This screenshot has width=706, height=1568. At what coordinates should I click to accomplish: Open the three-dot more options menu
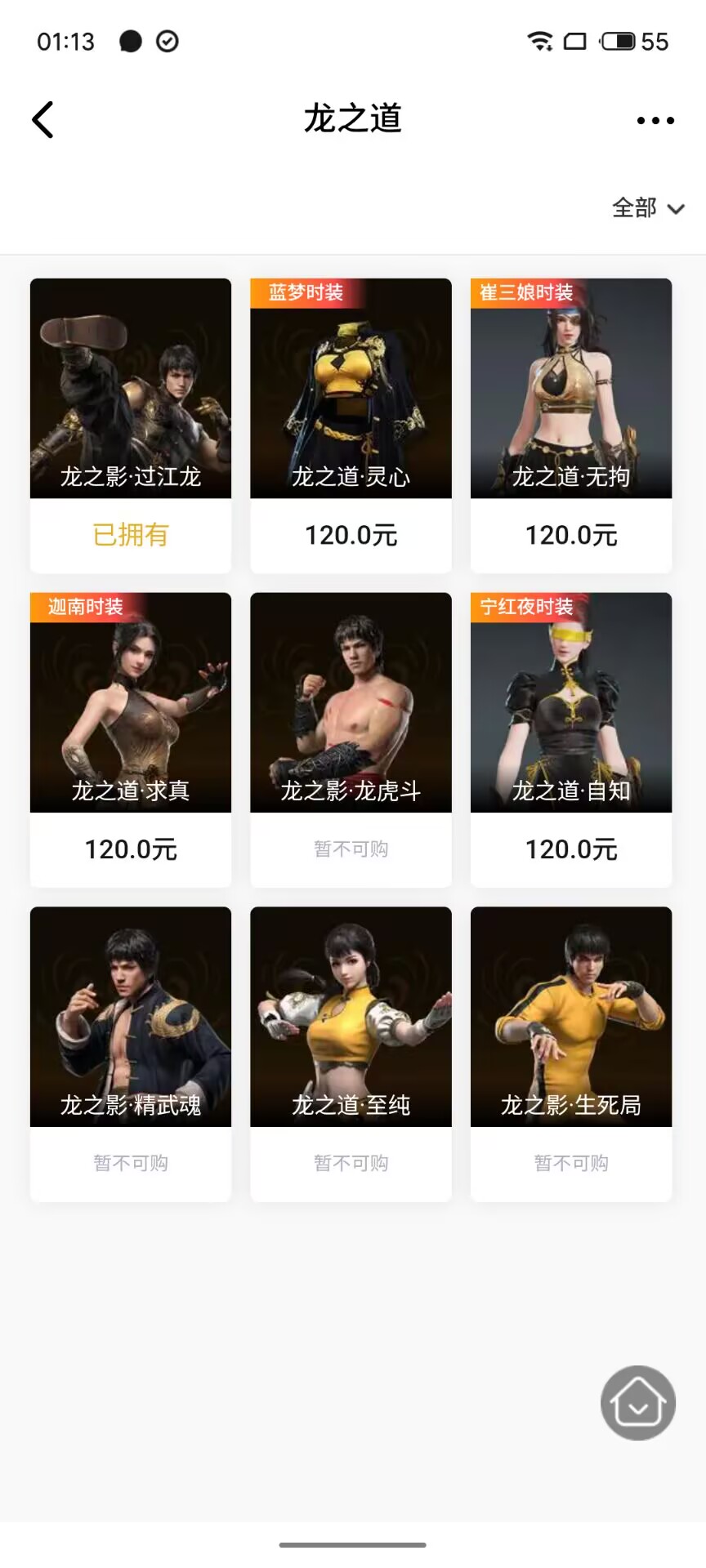[655, 120]
